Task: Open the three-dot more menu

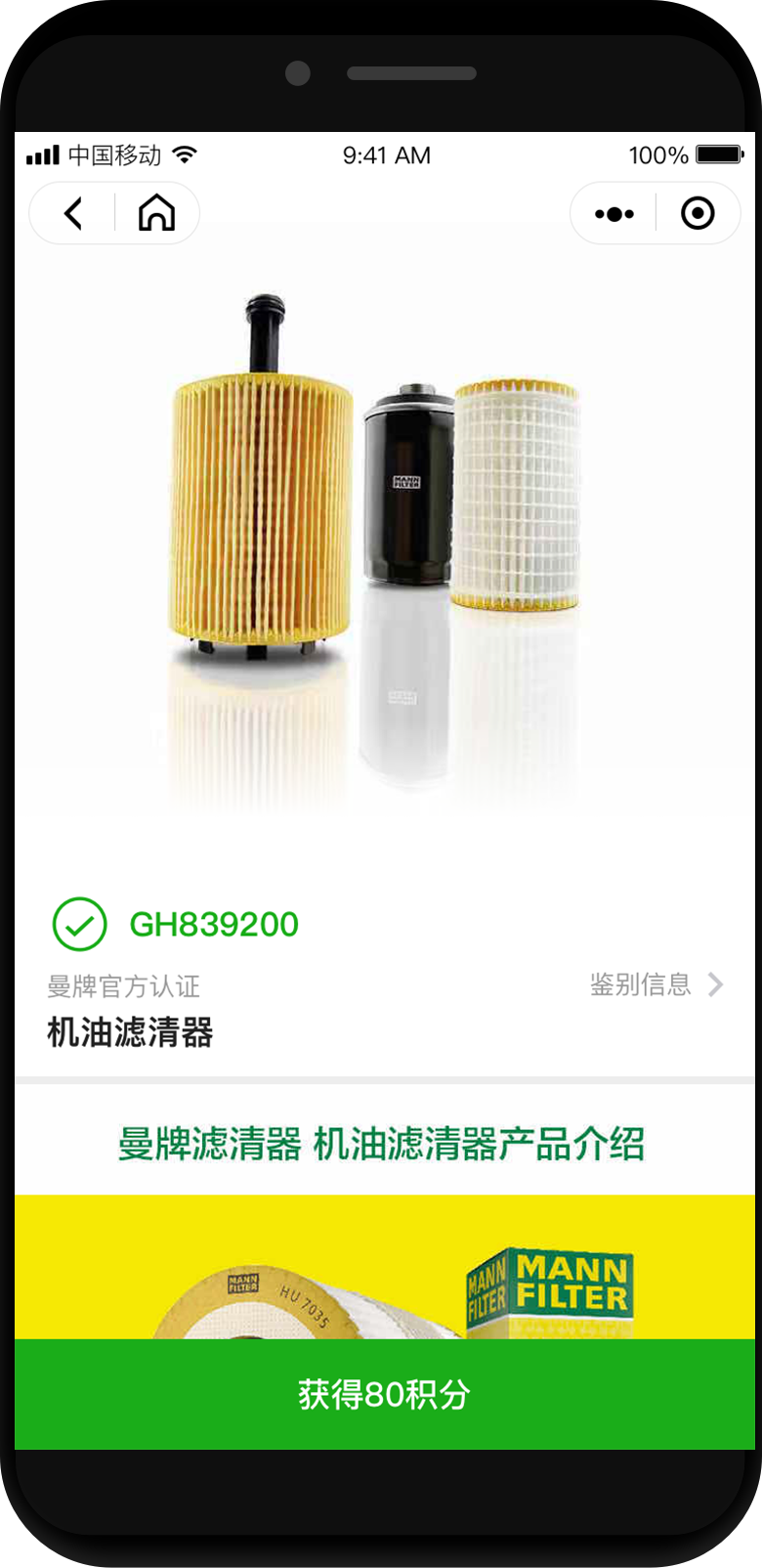Action: coord(614,213)
